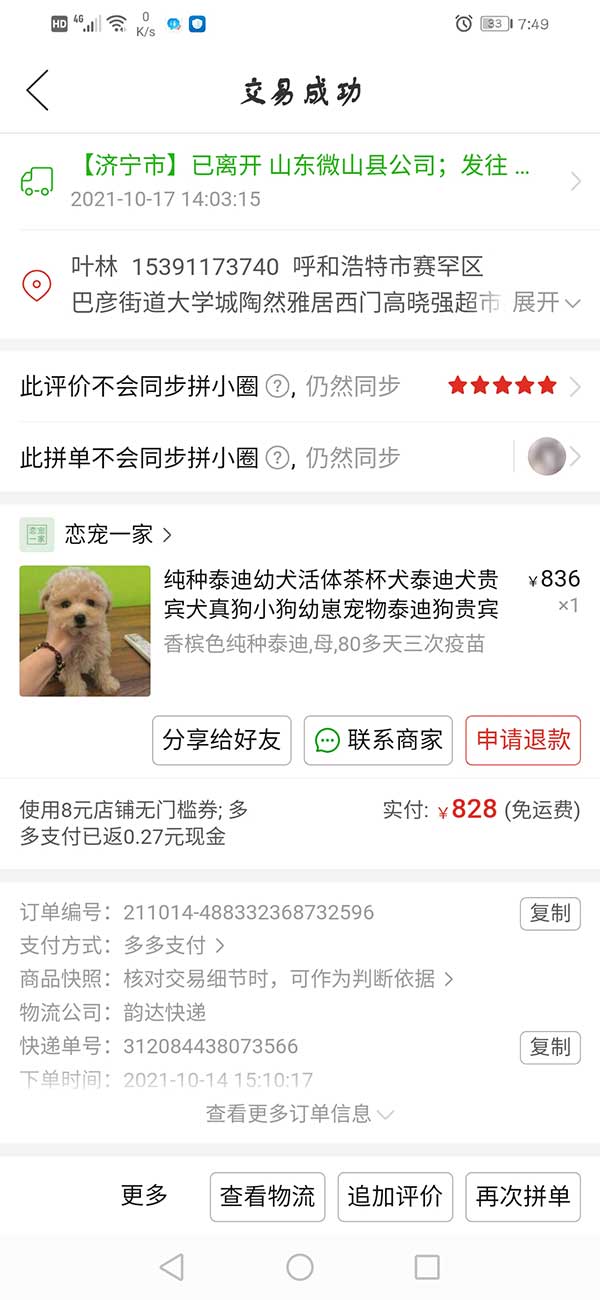Open the 多多支付 payment method details
Screen dimensions: 600x1300
[x=172, y=945]
